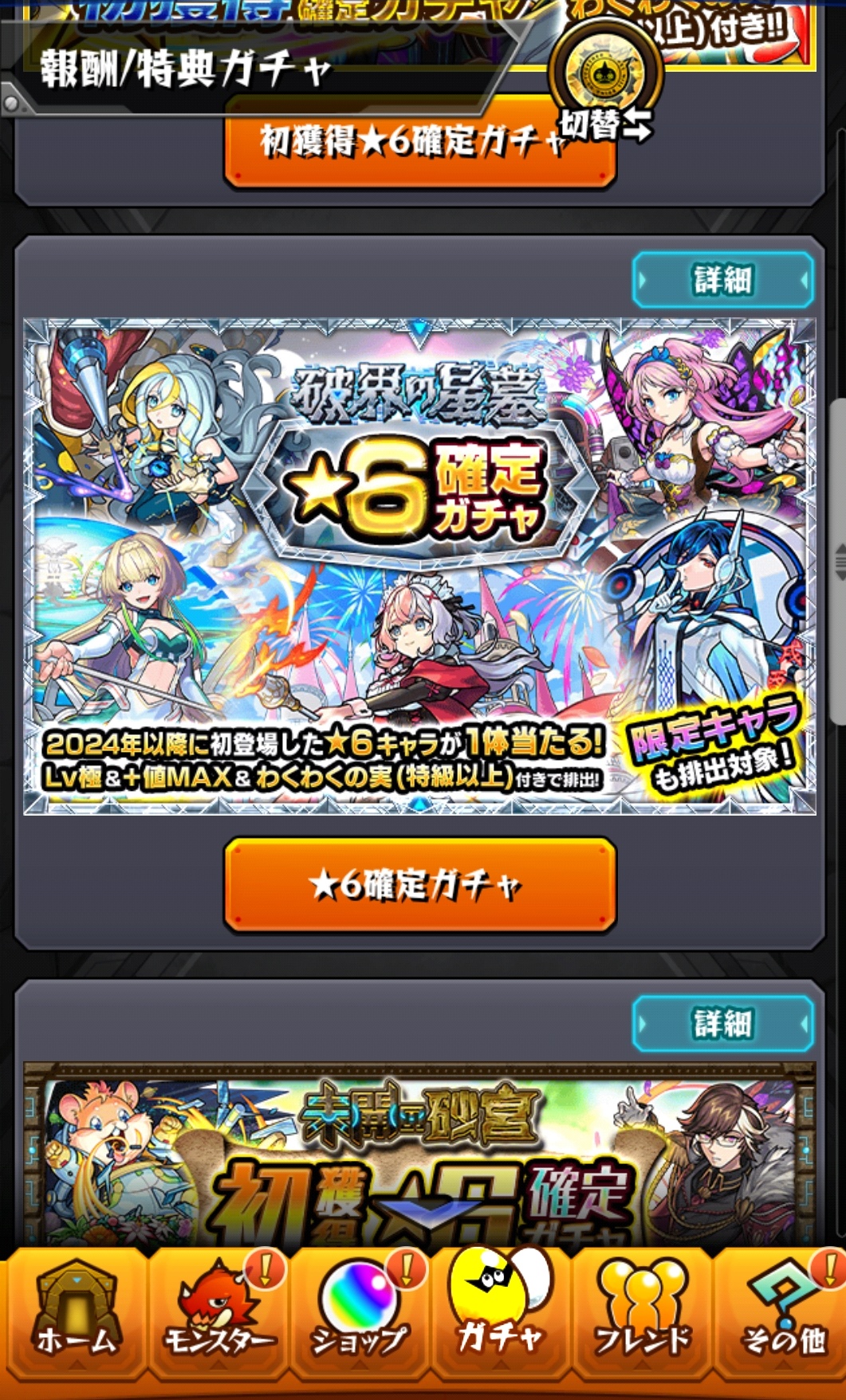The width and height of the screenshot is (846, 1400).
Task: Switch to the モンスター tab
Action: [217, 1315]
